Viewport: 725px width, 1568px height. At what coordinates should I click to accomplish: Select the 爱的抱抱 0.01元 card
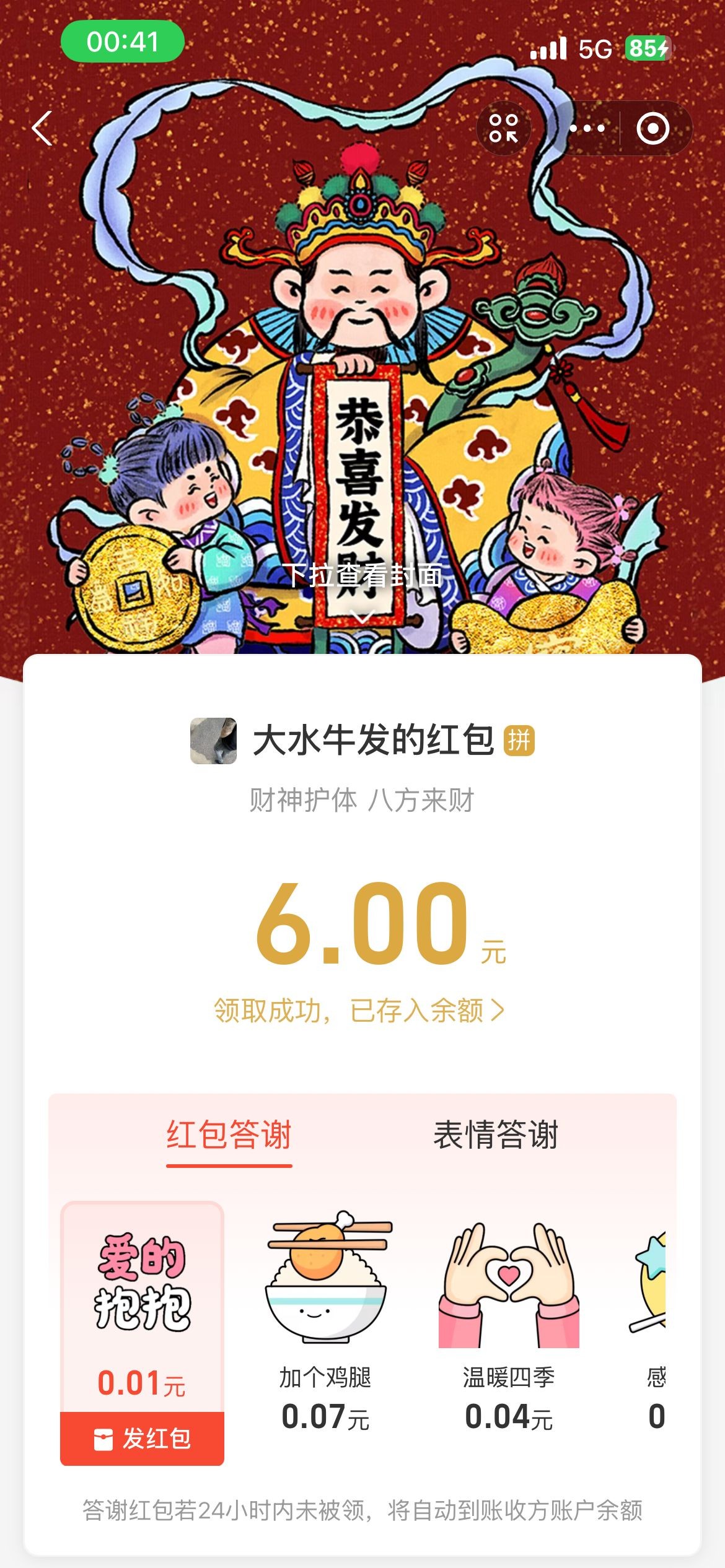click(142, 1307)
